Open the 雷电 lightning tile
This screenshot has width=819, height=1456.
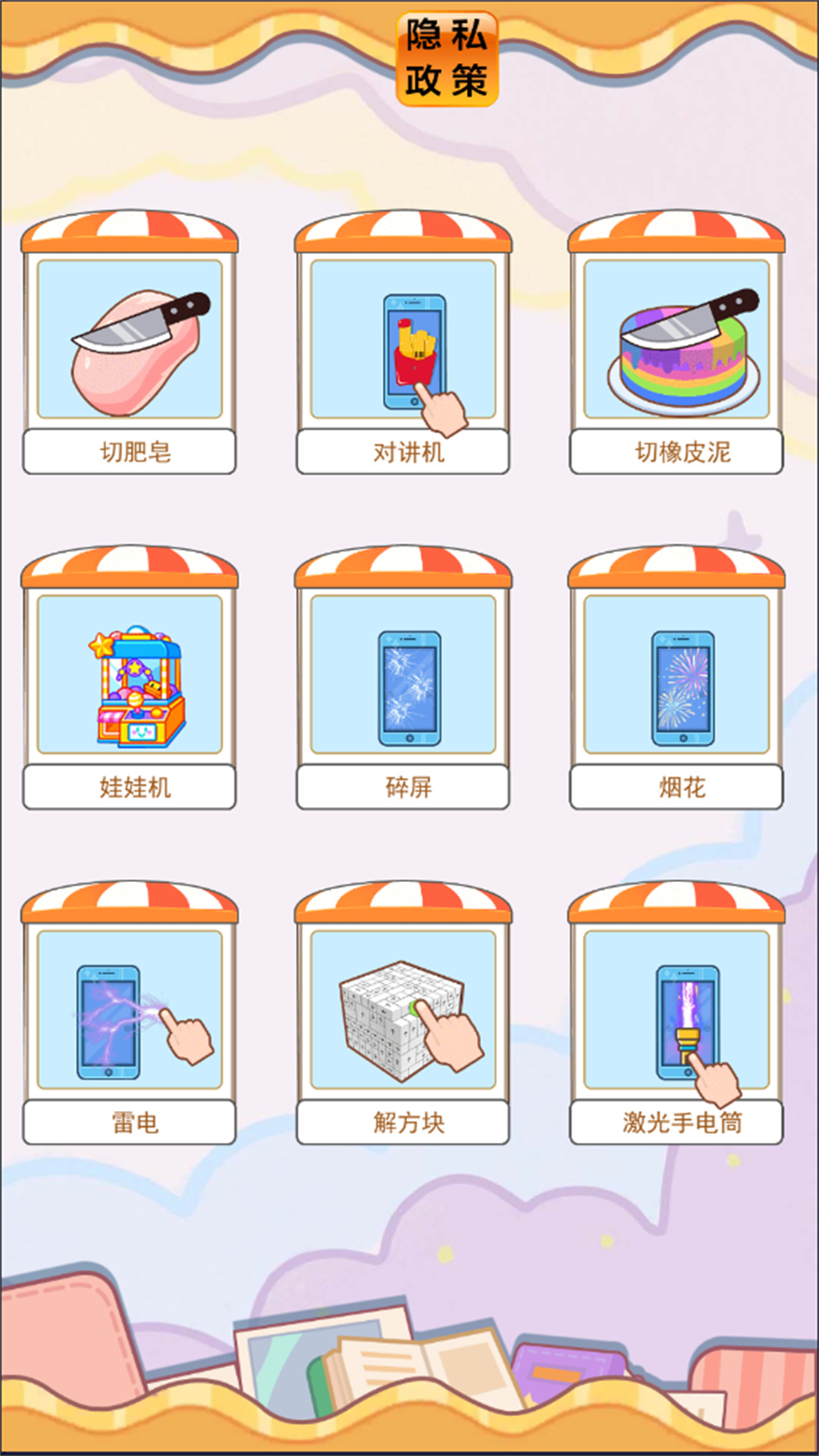(130, 1012)
